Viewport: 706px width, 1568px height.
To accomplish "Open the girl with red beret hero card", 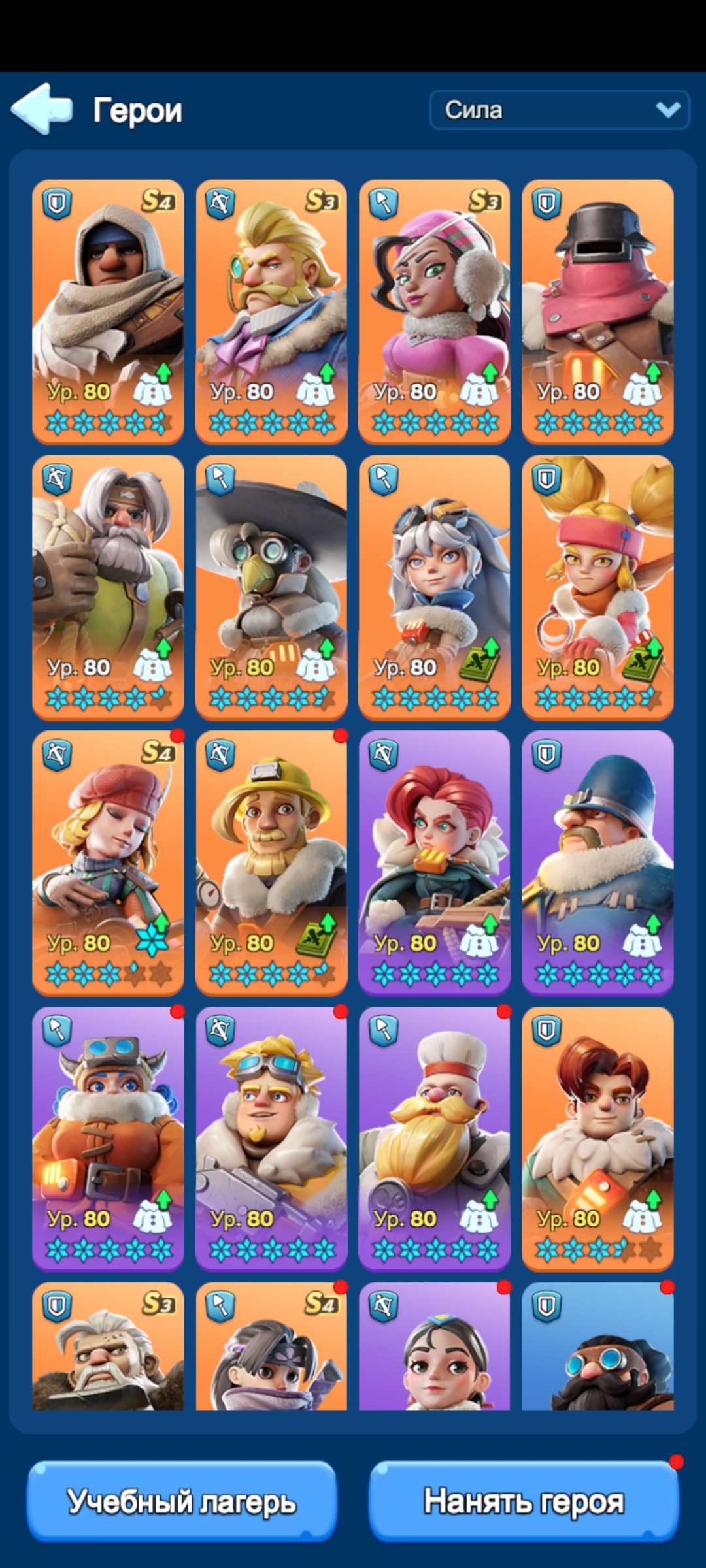I will (x=108, y=863).
